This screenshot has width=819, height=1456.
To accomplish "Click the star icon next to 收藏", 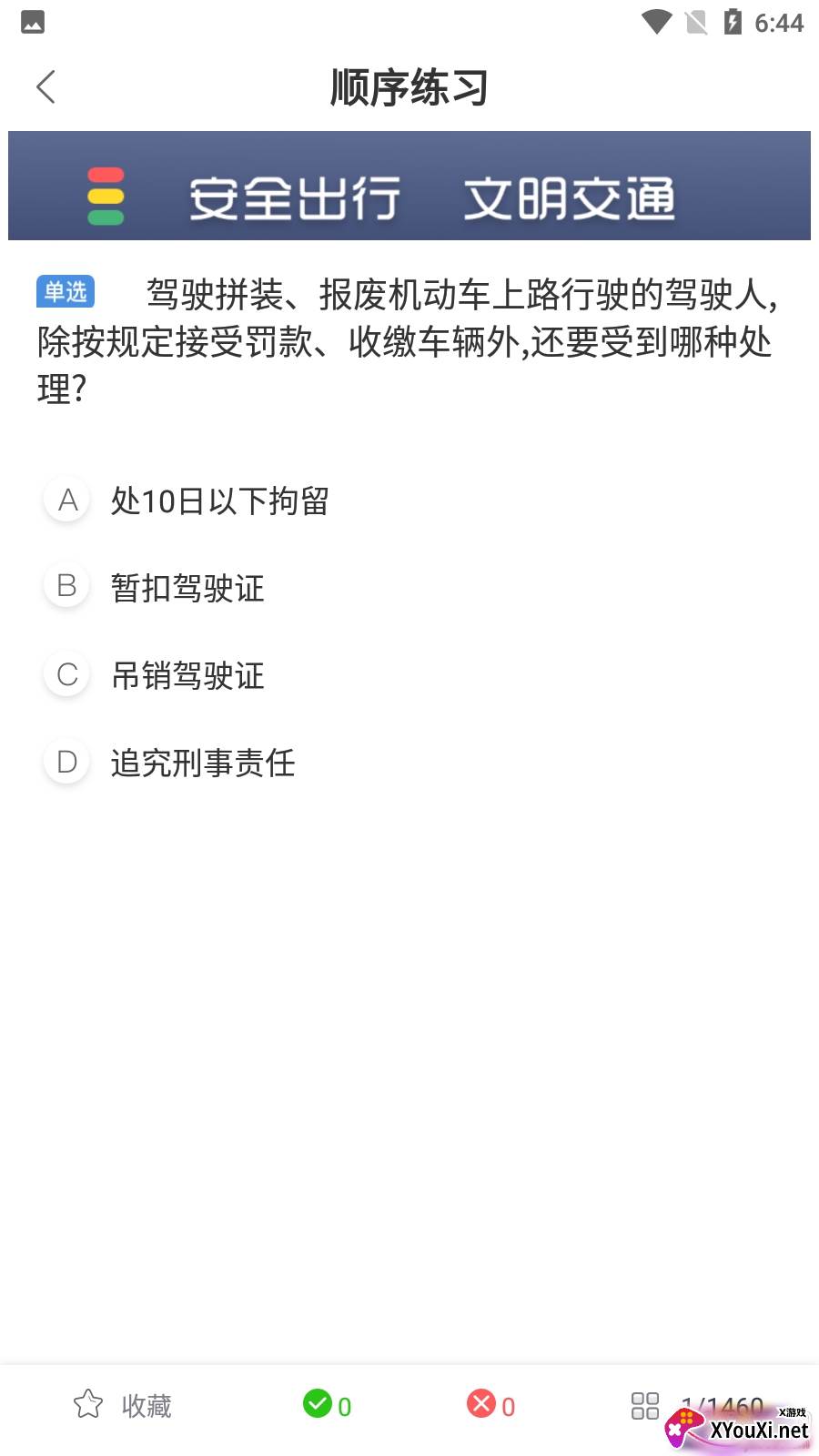I will (88, 1405).
